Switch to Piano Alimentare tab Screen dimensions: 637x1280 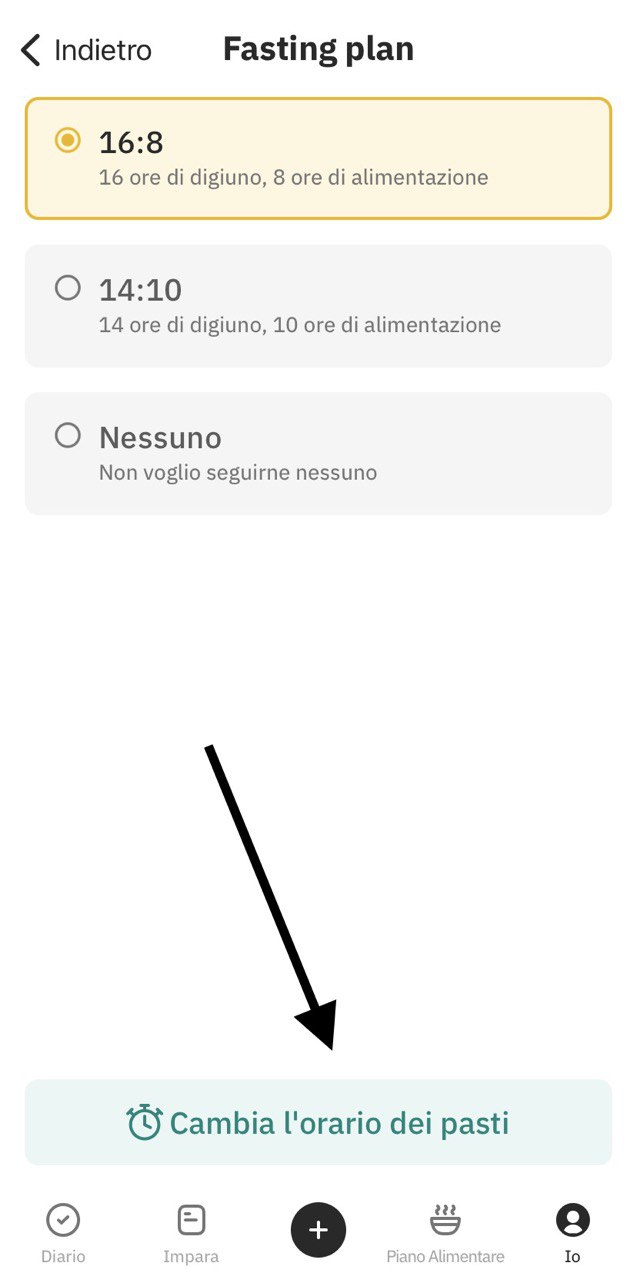pos(445,1233)
